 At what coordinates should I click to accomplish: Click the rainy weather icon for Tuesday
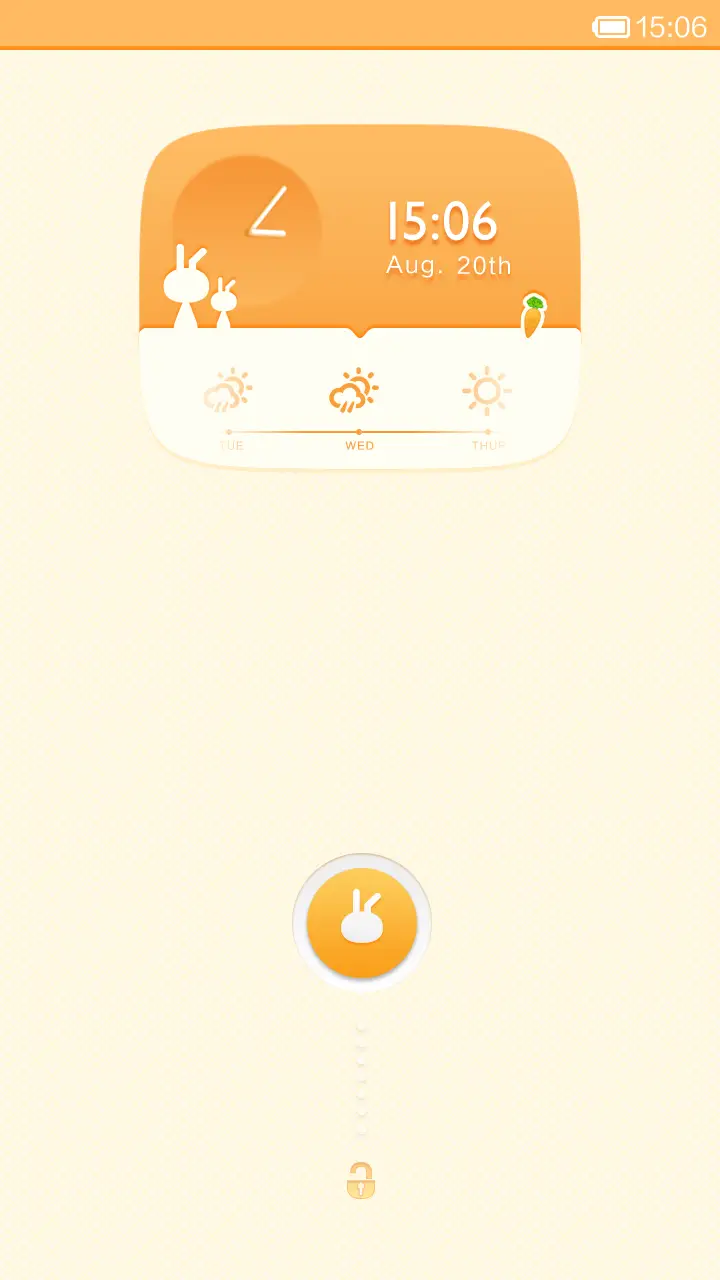tap(230, 390)
